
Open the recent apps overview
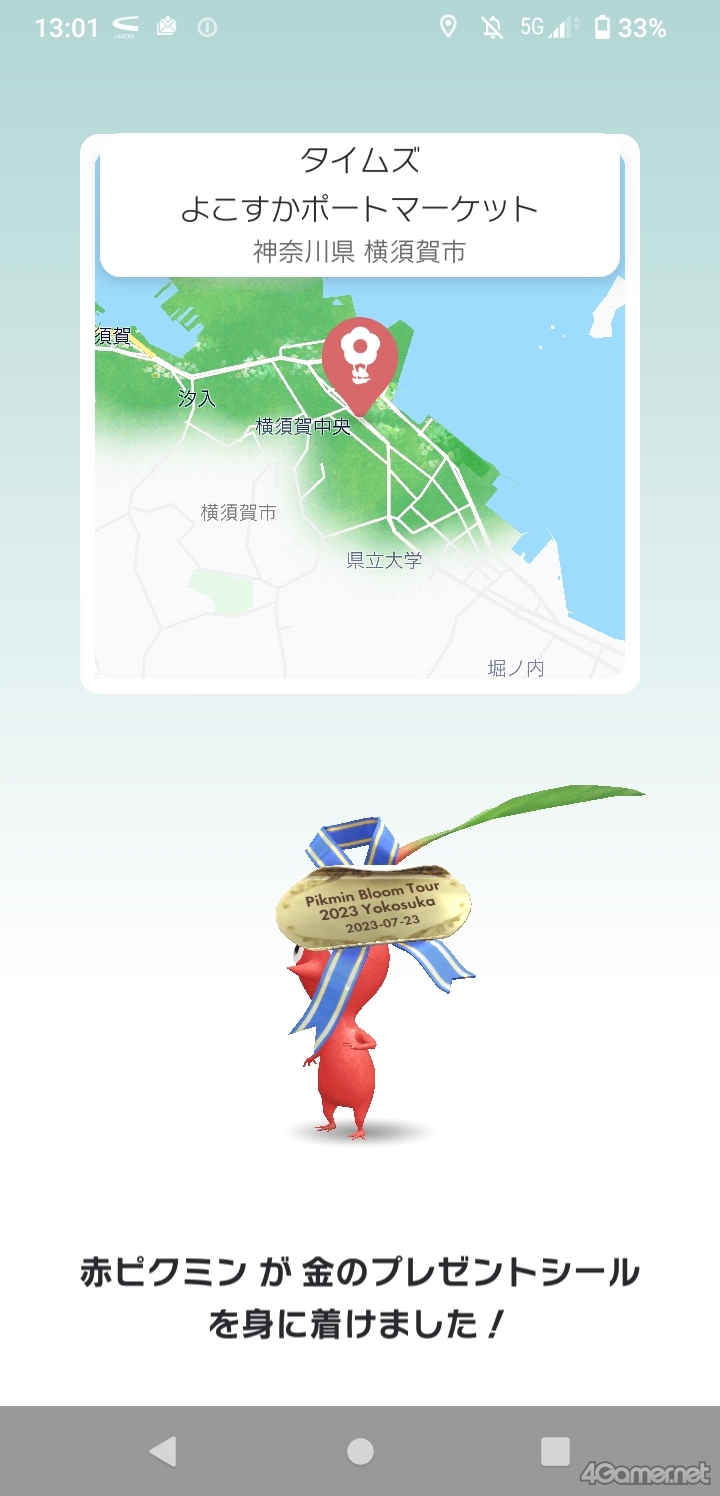[x=555, y=1451]
